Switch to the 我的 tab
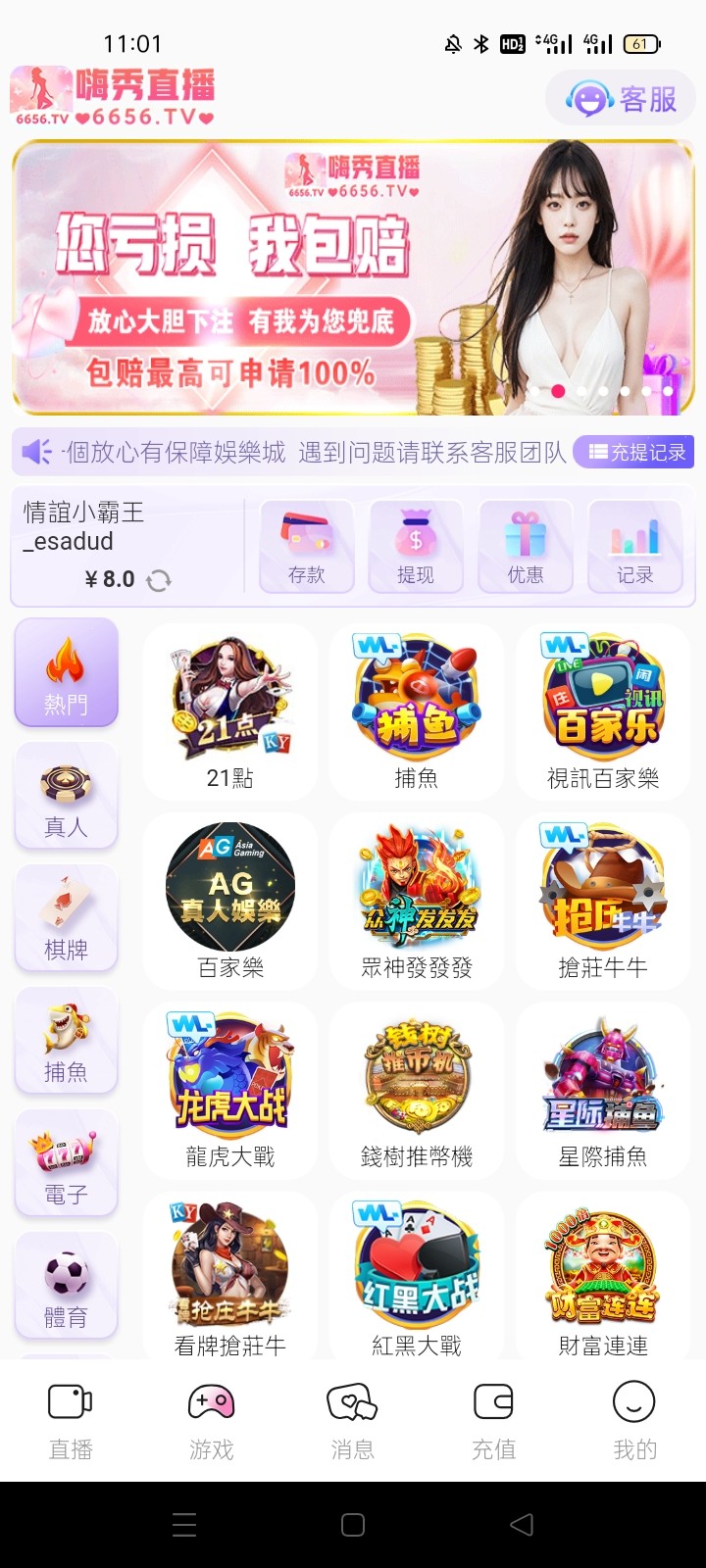This screenshot has height=1568, width=706. point(634,1420)
